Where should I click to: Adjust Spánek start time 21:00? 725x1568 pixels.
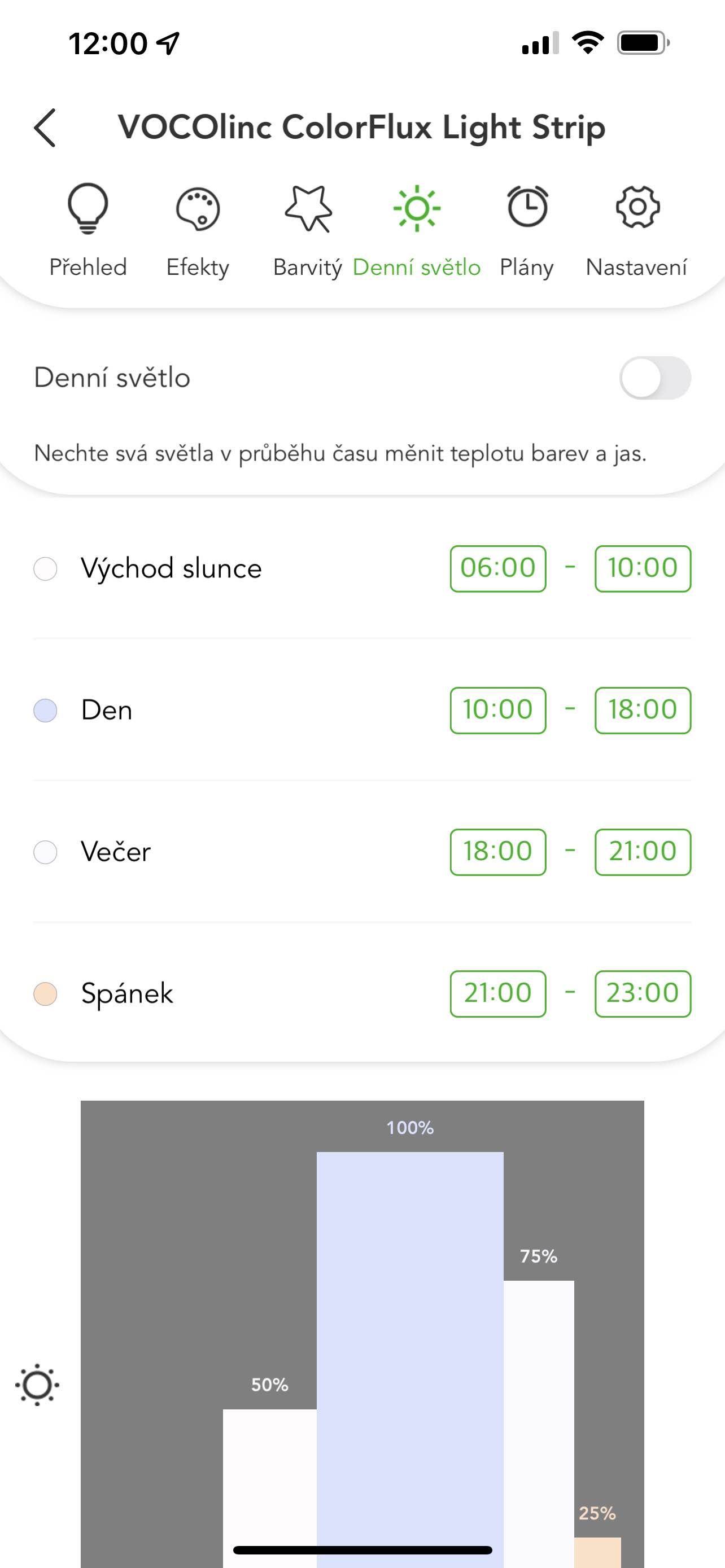coord(498,994)
